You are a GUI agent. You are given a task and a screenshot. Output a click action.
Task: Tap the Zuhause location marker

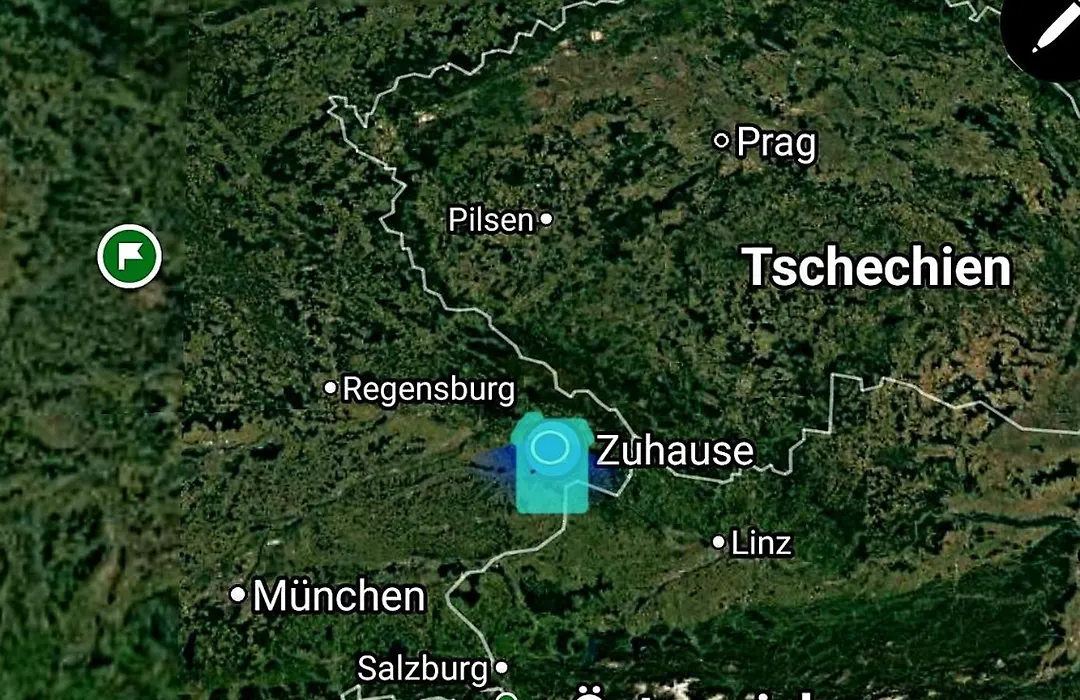point(549,462)
